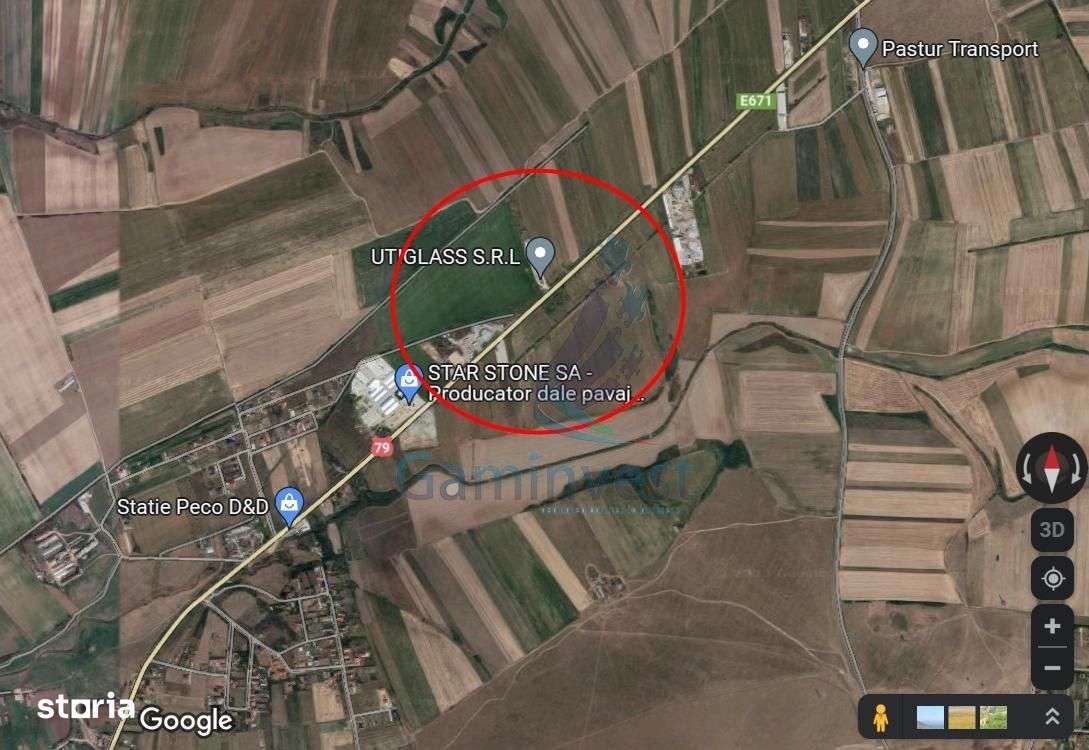The width and height of the screenshot is (1089, 750).
Task: Open the Pastur Transport map pin
Action: pyautogui.click(x=863, y=46)
